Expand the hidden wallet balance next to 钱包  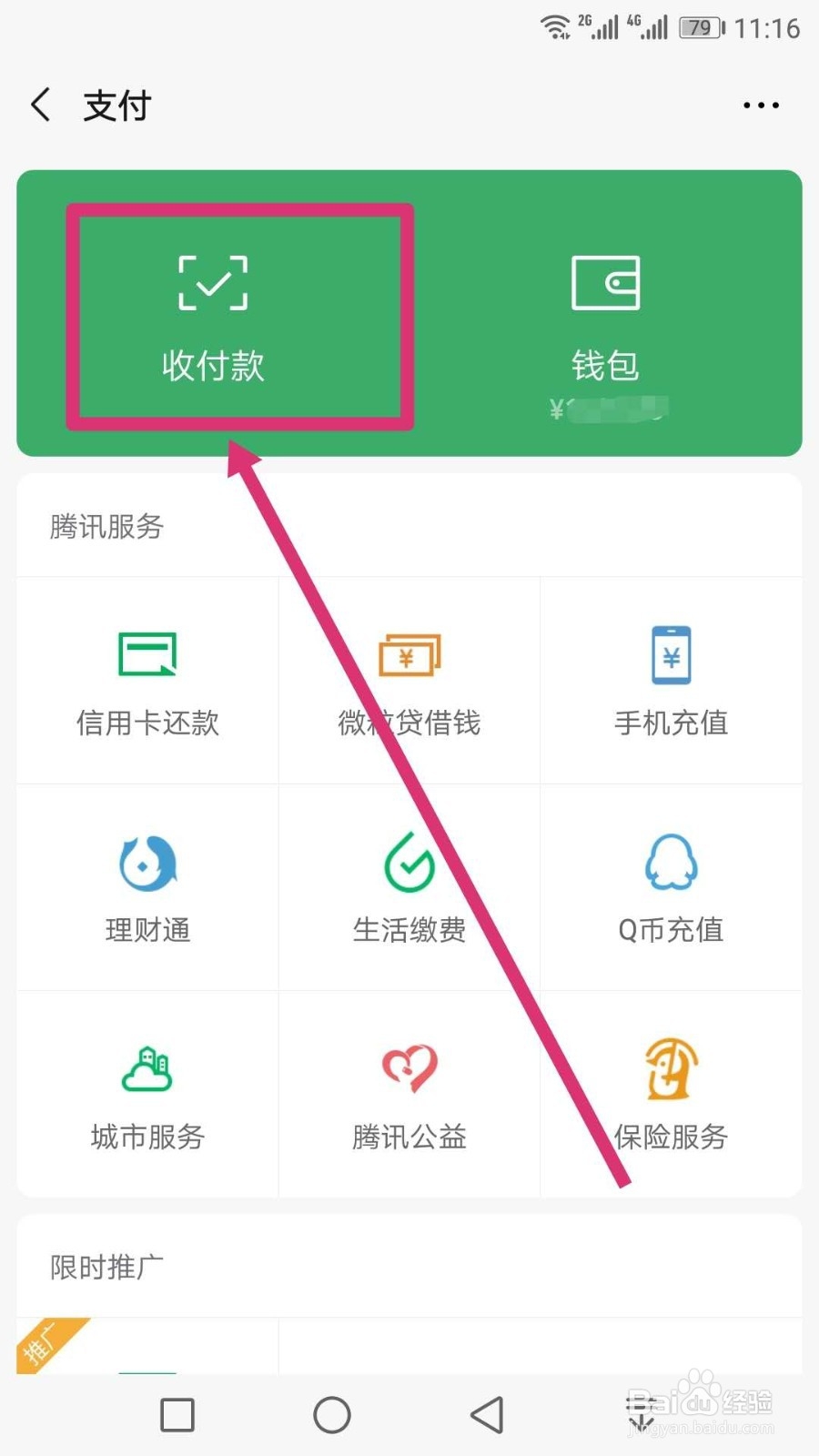pos(608,408)
